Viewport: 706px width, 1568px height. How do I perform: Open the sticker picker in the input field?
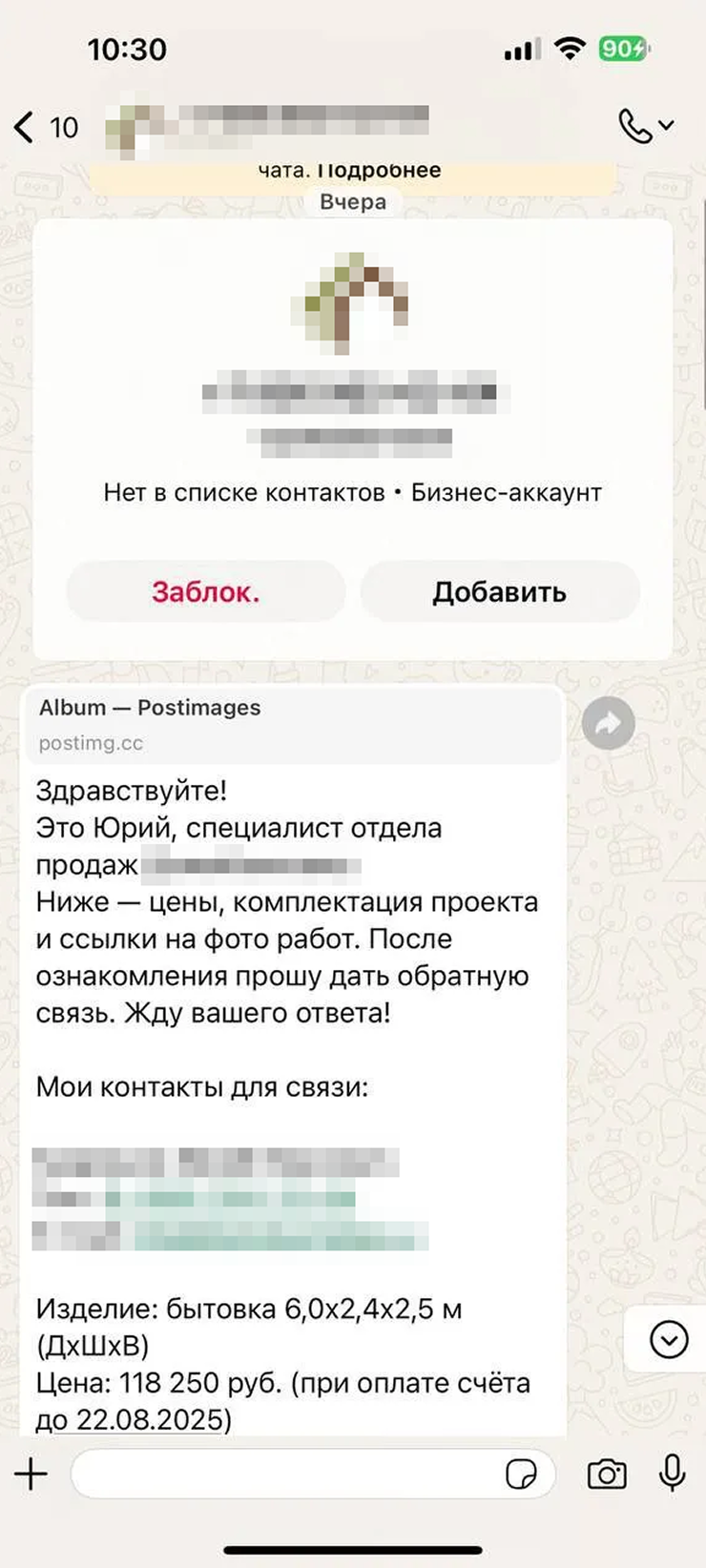point(521,1475)
